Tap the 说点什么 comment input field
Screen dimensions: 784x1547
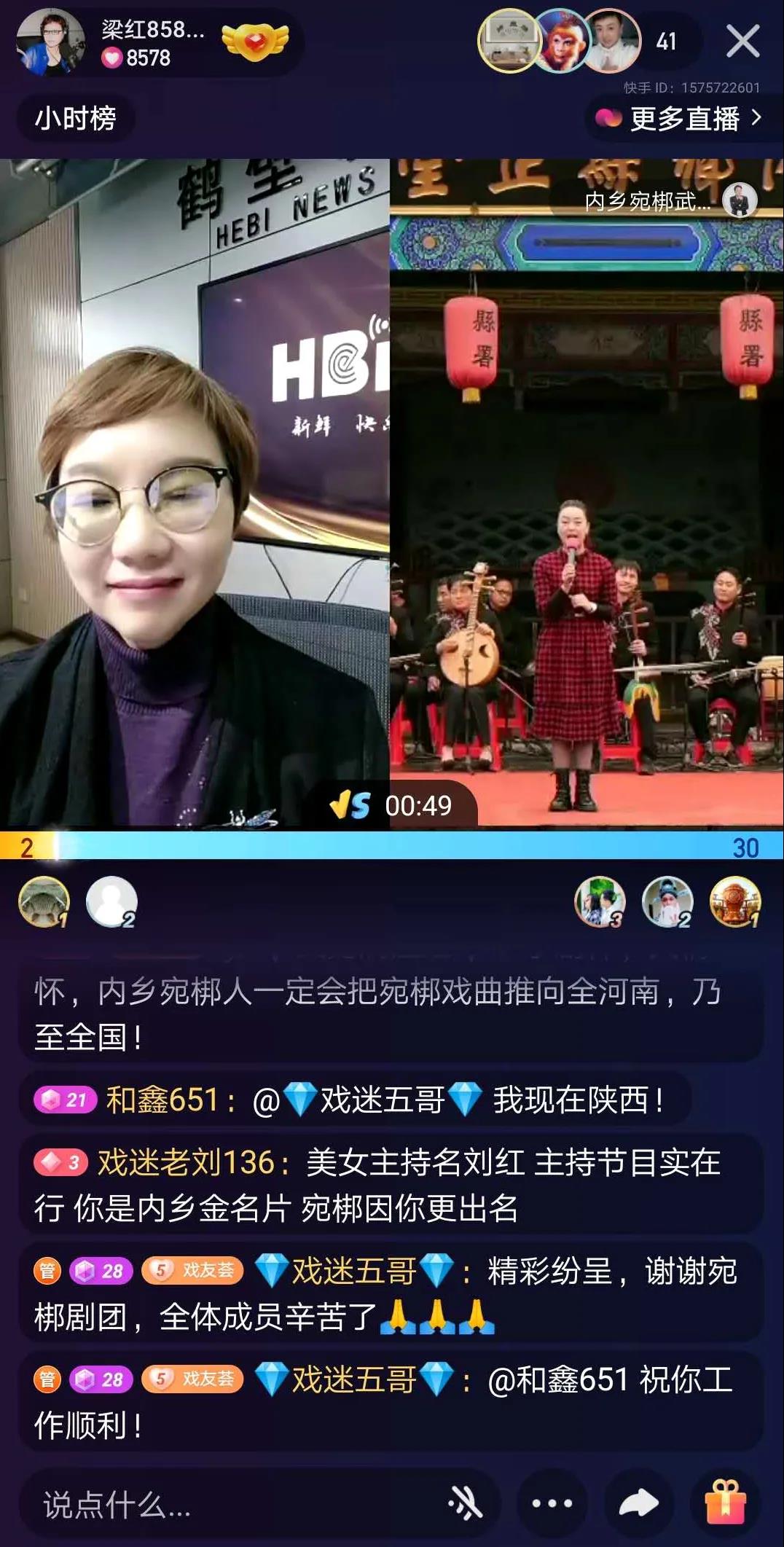tap(219, 1505)
